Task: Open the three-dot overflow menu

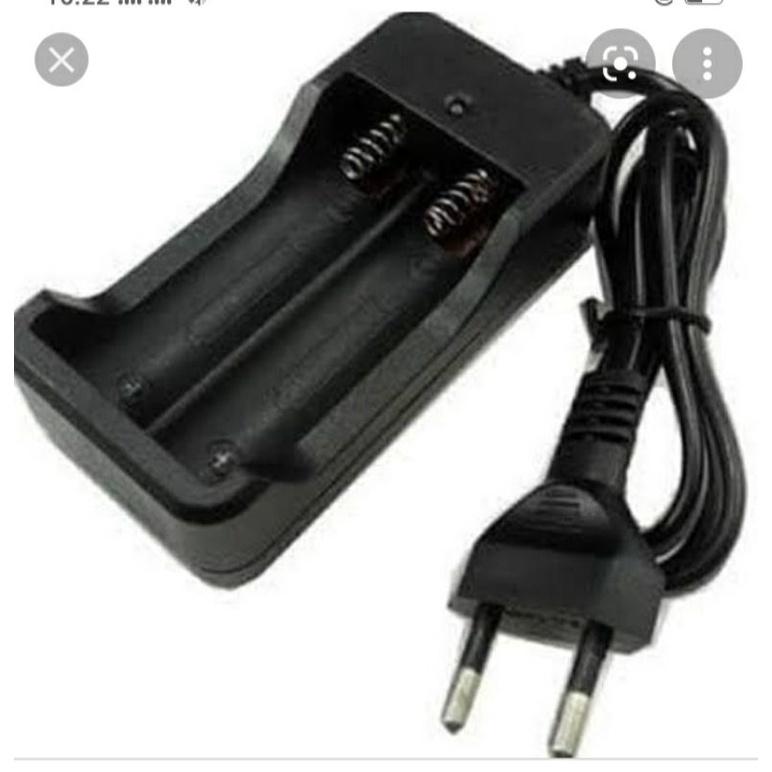Action: [x=707, y=64]
